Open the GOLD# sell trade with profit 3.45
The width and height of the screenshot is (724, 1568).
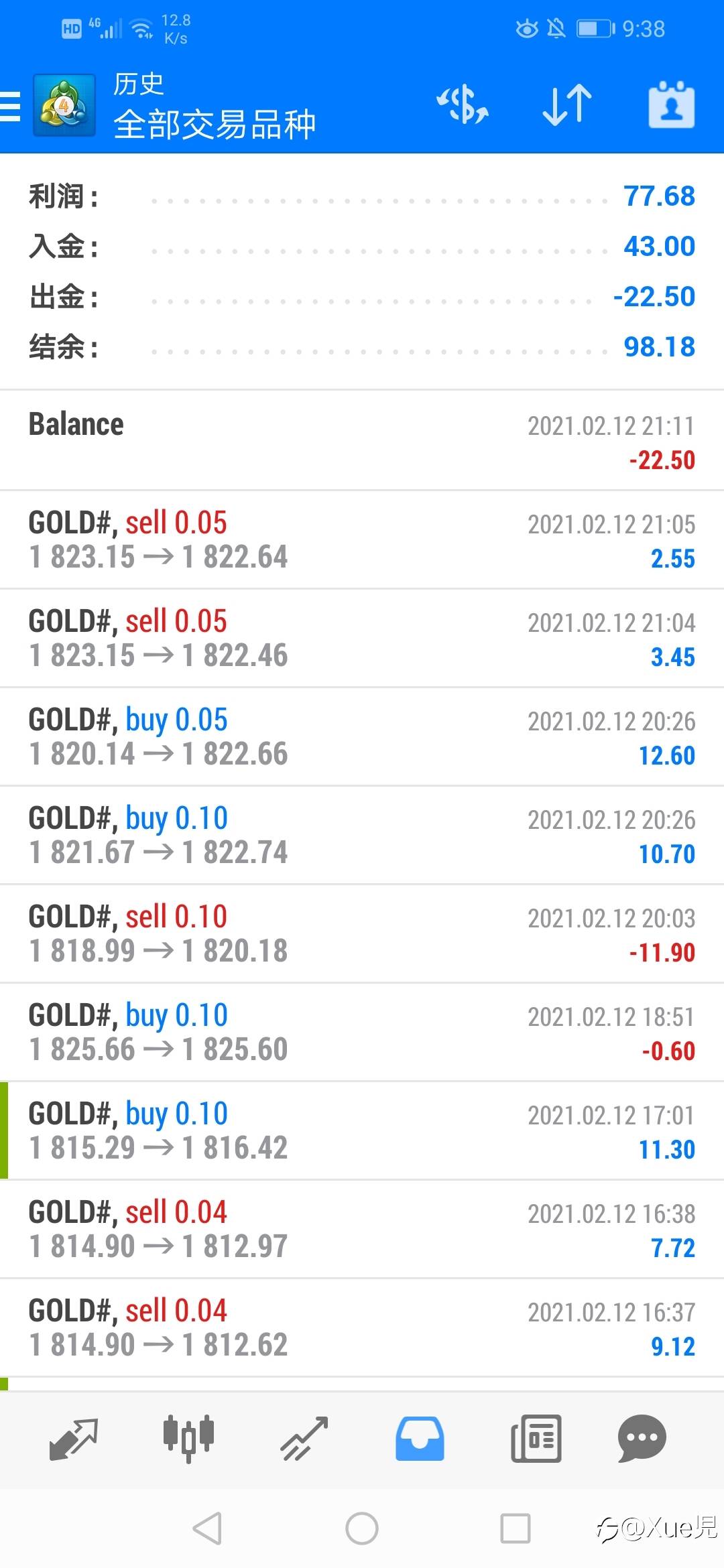point(362,639)
